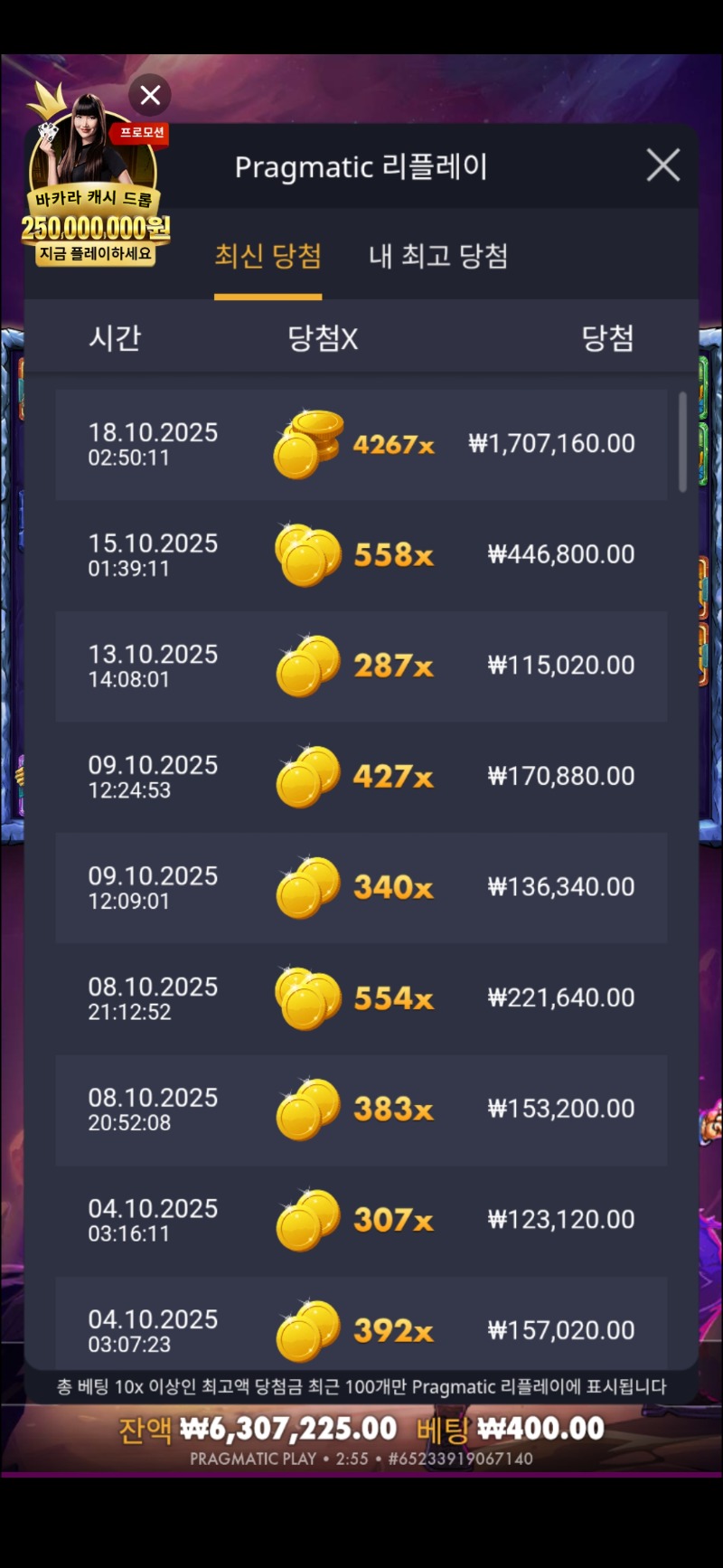Image resolution: width=723 pixels, height=1568 pixels.
Task: Watch the 554x win replay
Action: 361,998
